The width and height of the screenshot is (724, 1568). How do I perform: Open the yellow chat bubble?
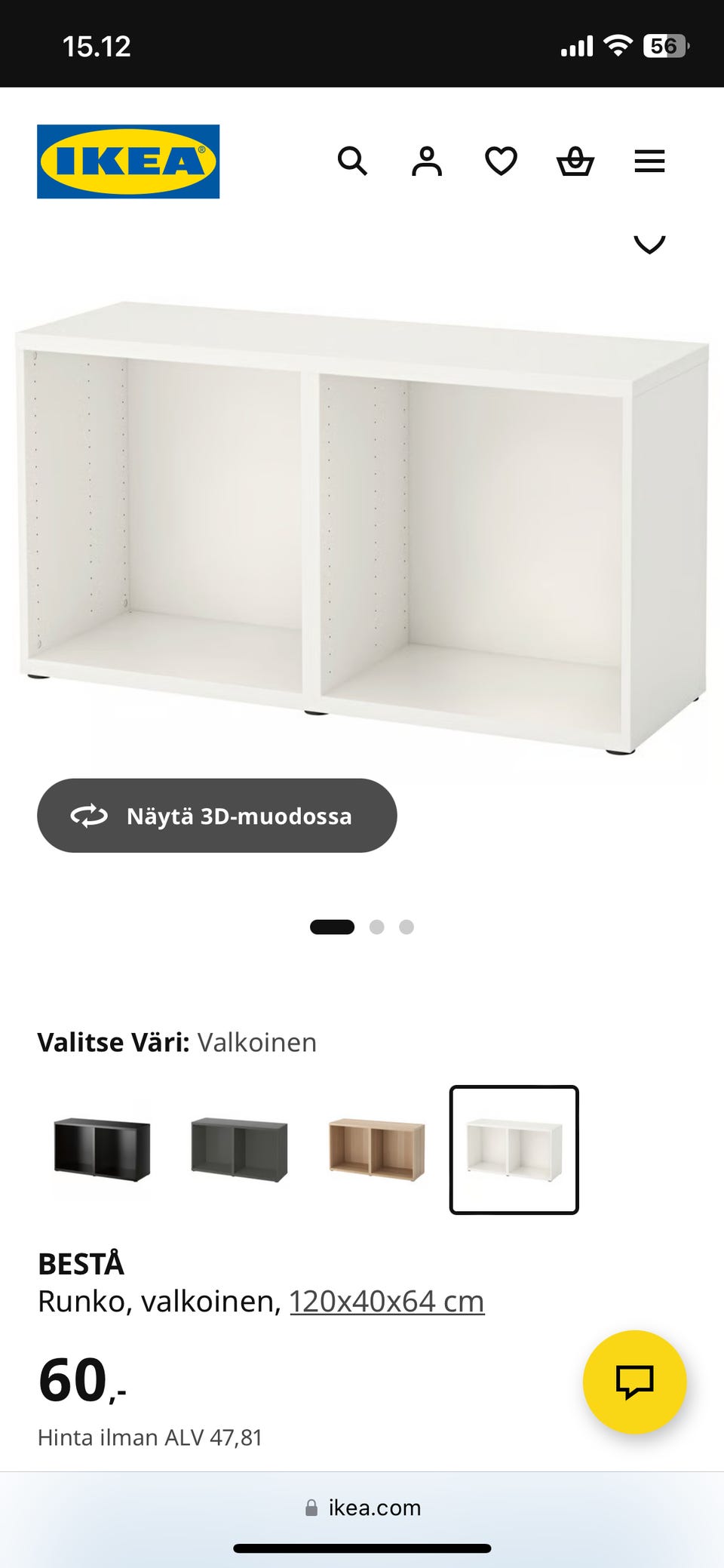coord(637,1381)
